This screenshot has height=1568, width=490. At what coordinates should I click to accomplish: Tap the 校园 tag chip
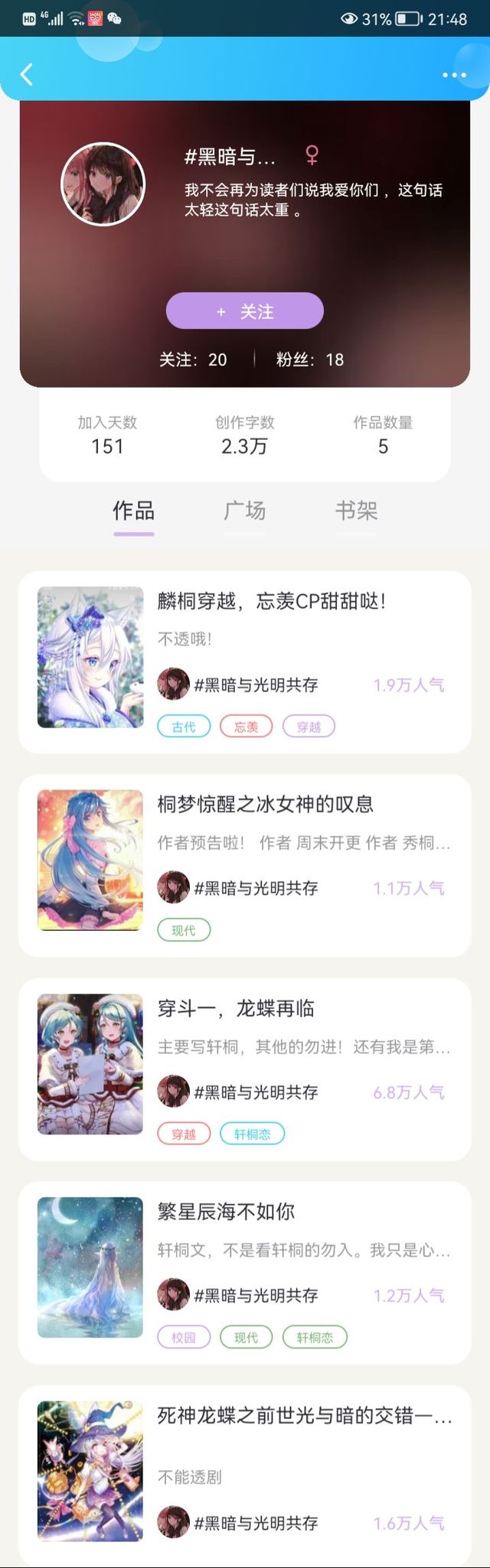[x=184, y=1338]
